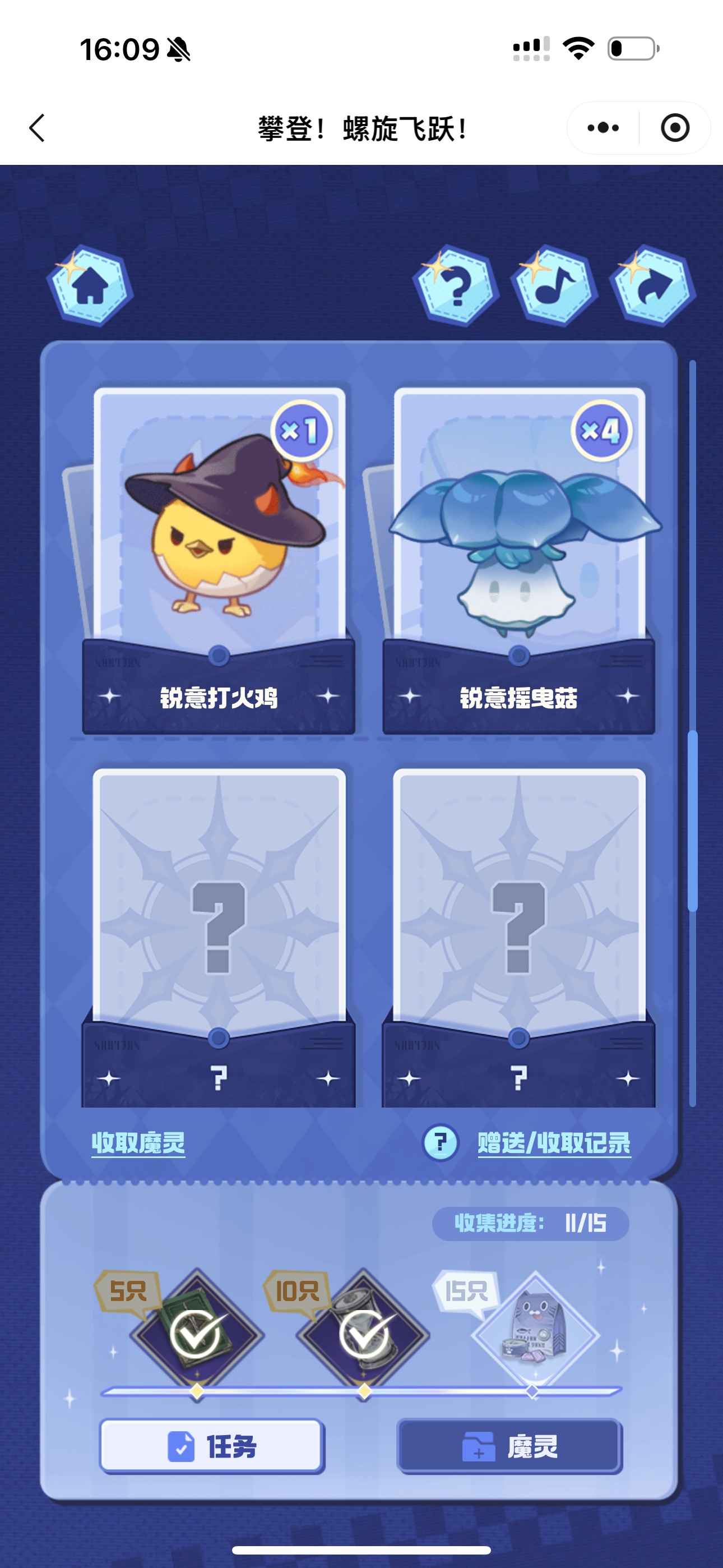Screen dimensions: 723x1568
Task: Open the mini program more-options menu
Action: 602,128
